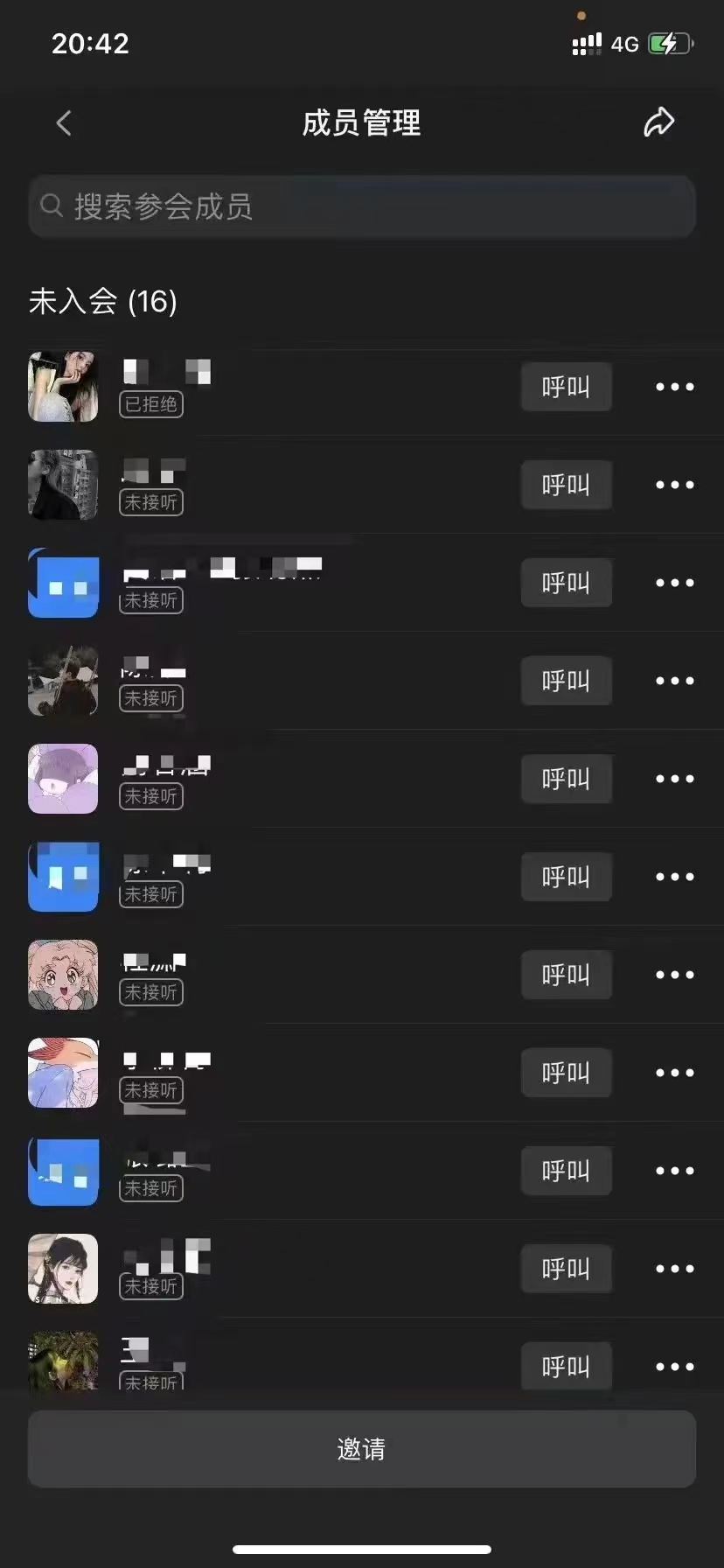Call the member with the illustrated lady on a white background
Screen dimensions: 724x1568
566,1269
